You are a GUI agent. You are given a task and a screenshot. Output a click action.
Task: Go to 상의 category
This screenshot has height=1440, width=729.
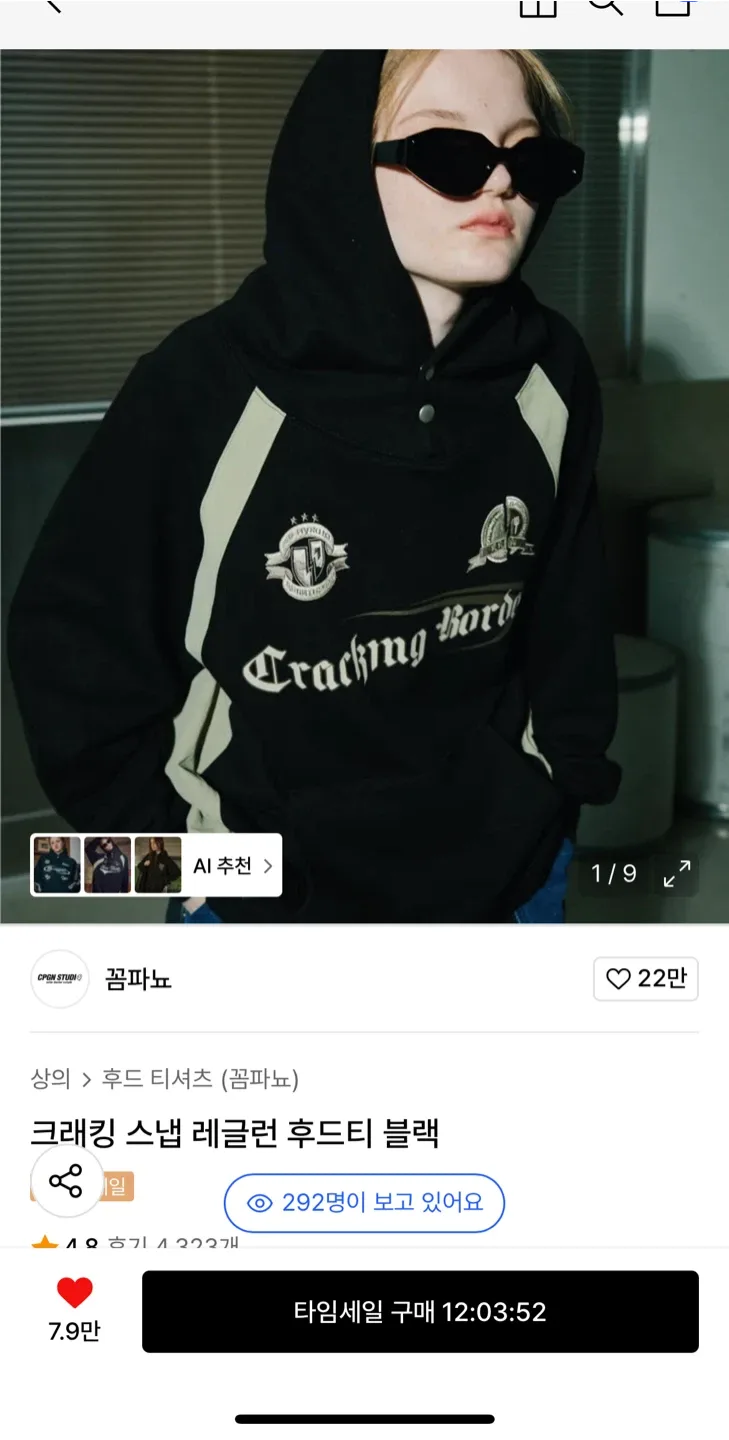(x=51, y=1079)
